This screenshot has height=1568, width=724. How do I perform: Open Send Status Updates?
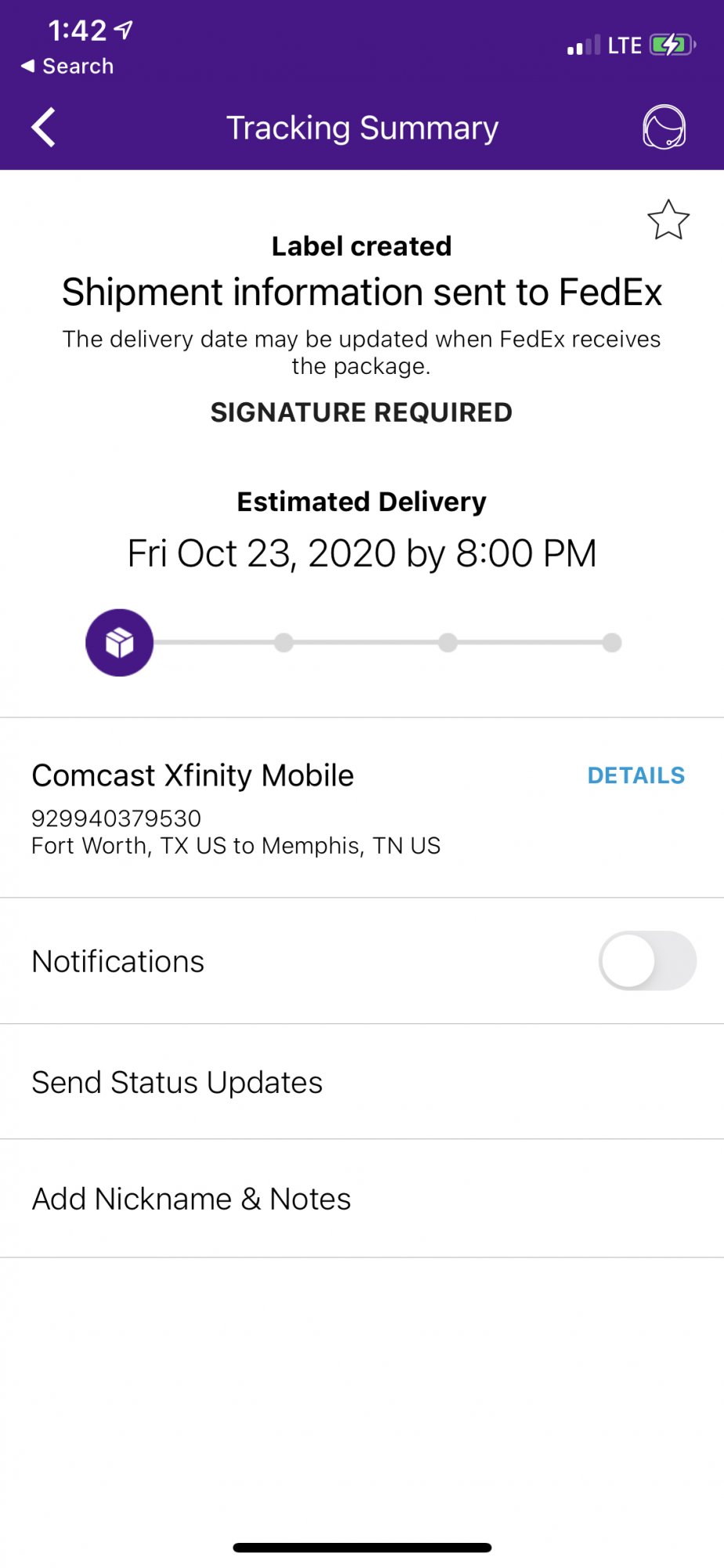point(362,1082)
